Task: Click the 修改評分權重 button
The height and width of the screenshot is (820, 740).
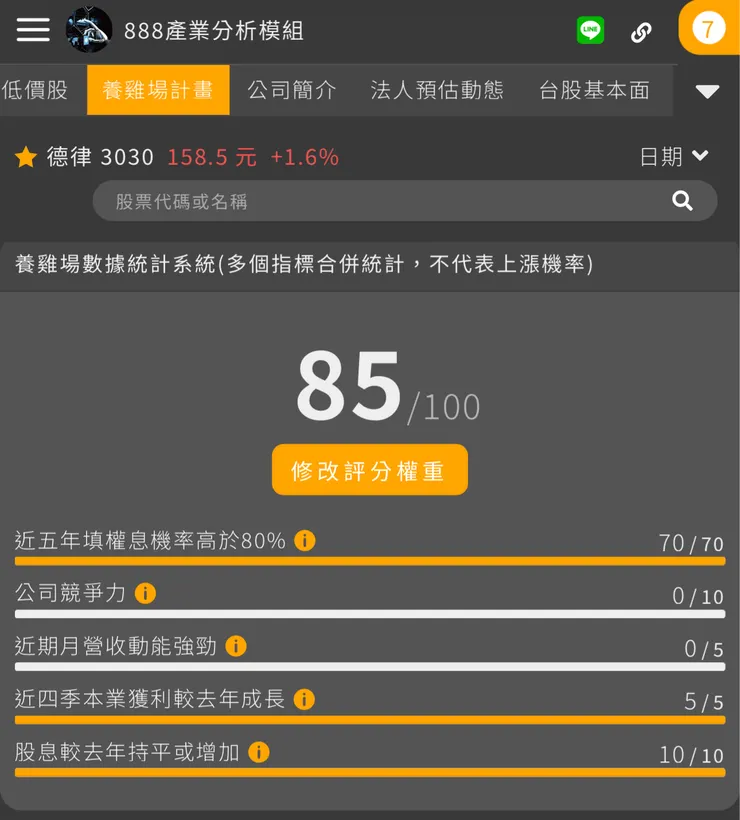Action: click(x=370, y=468)
